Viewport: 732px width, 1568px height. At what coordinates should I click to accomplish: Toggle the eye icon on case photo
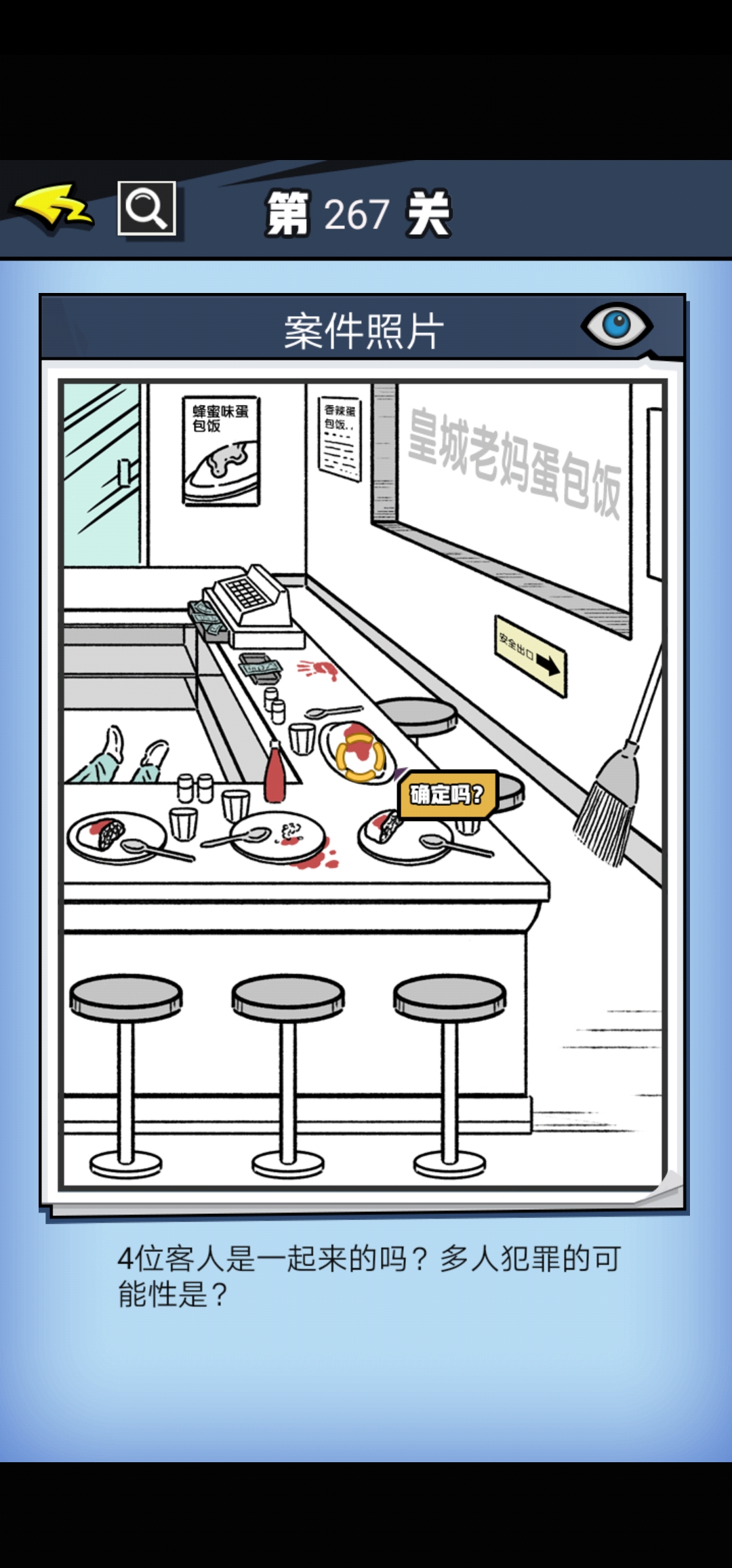[616, 325]
